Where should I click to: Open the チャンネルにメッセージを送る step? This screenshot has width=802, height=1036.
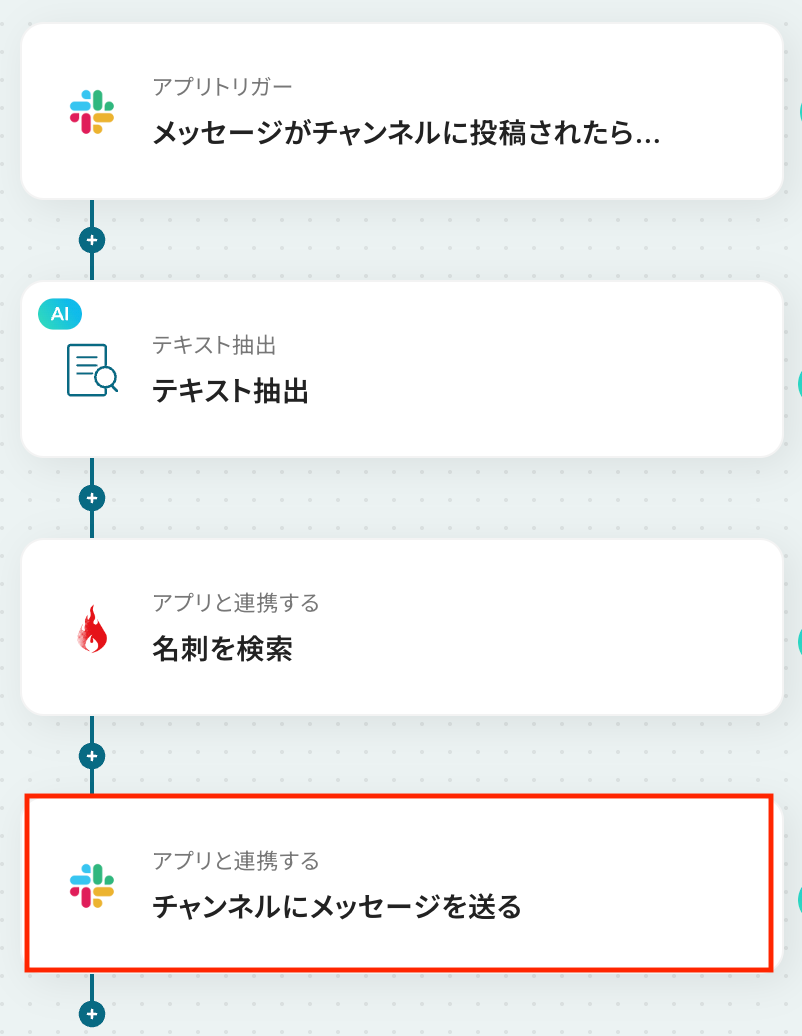pos(399,883)
